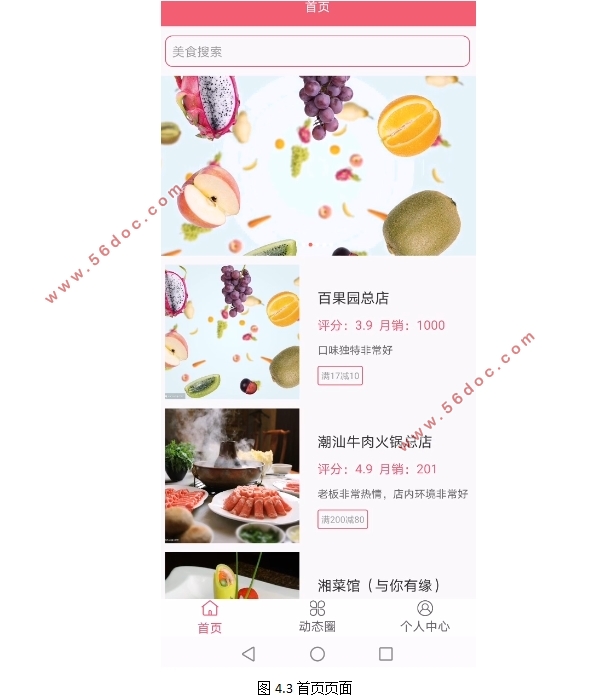
Task: Open the 百果园总店 store card
Action: point(318,331)
